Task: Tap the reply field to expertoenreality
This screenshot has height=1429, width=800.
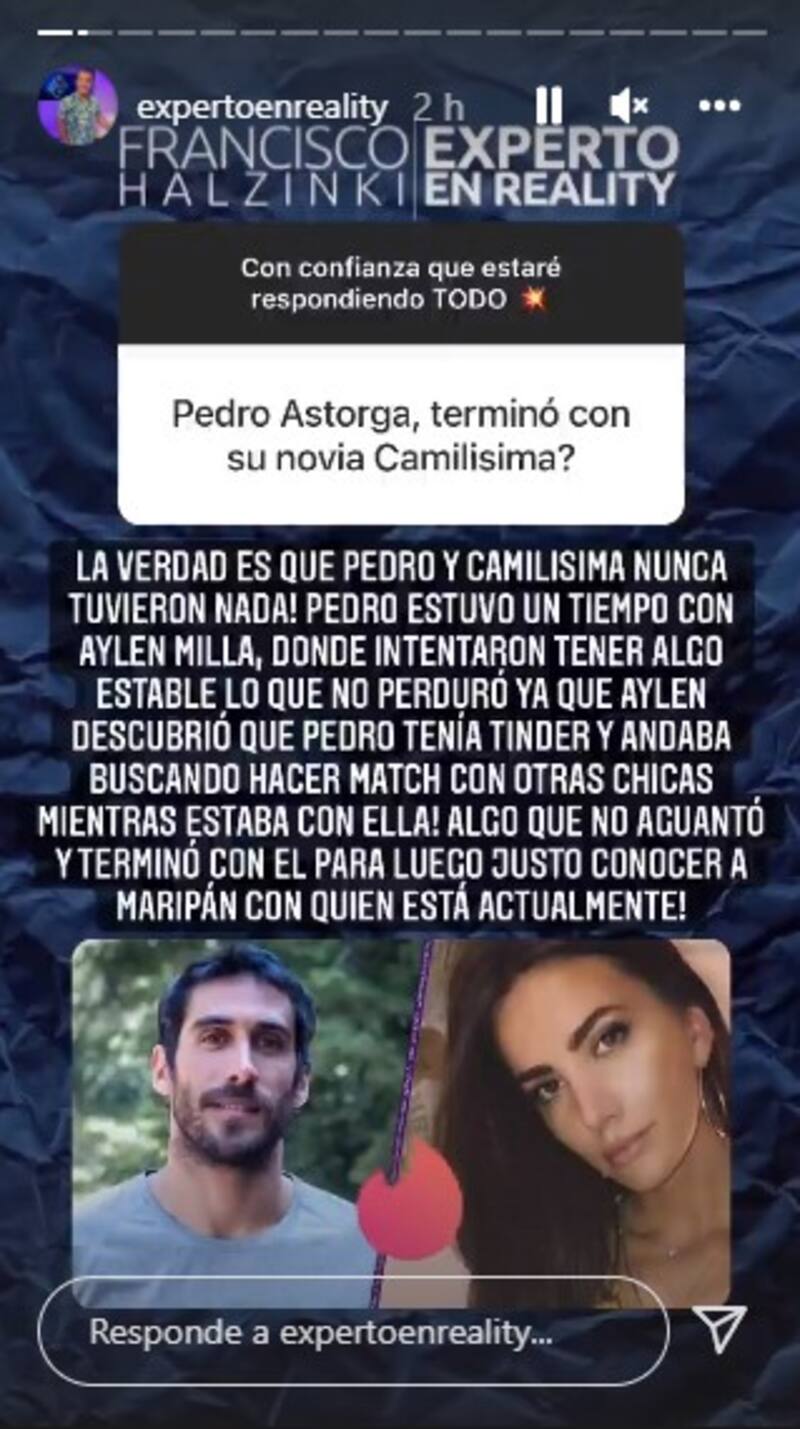Action: 352,1330
